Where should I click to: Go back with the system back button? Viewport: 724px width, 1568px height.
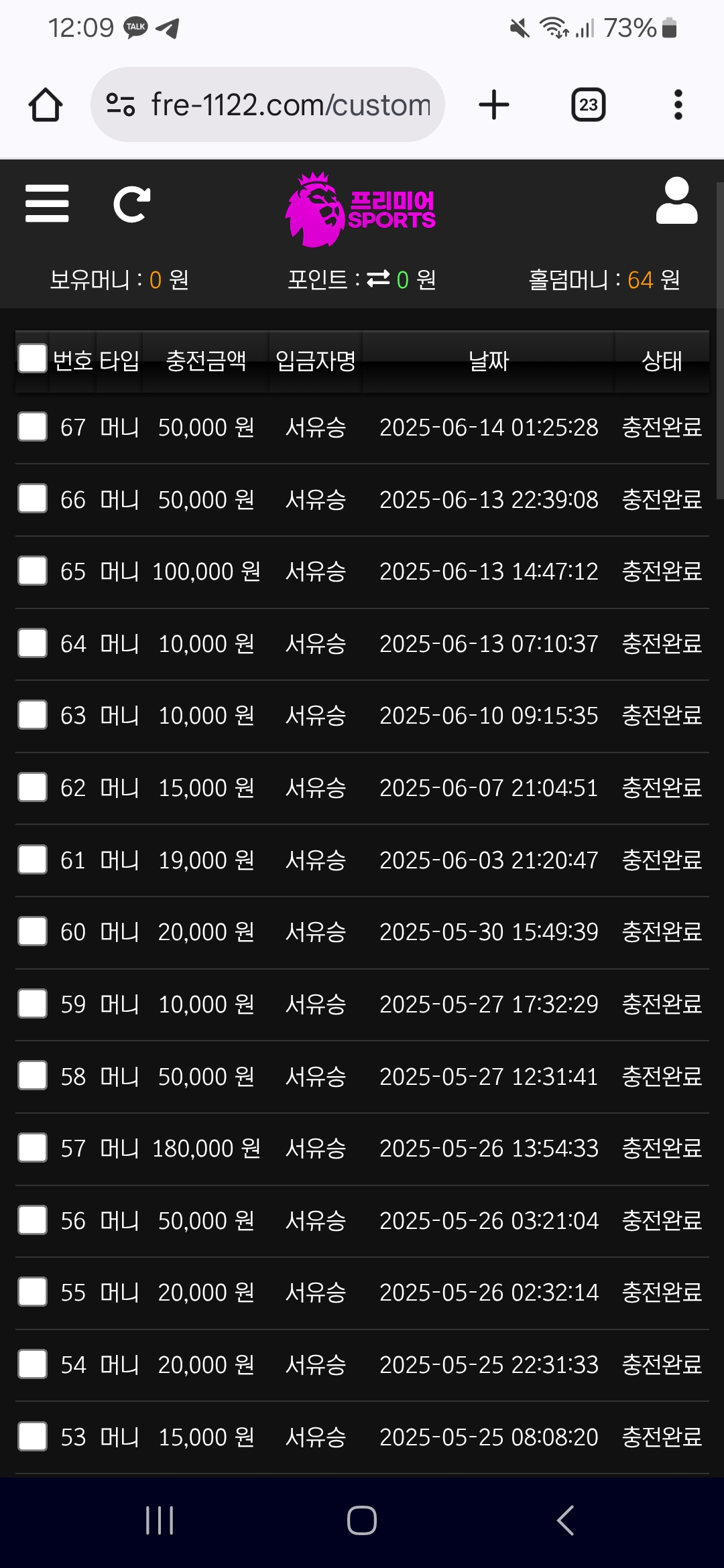coord(565,1520)
